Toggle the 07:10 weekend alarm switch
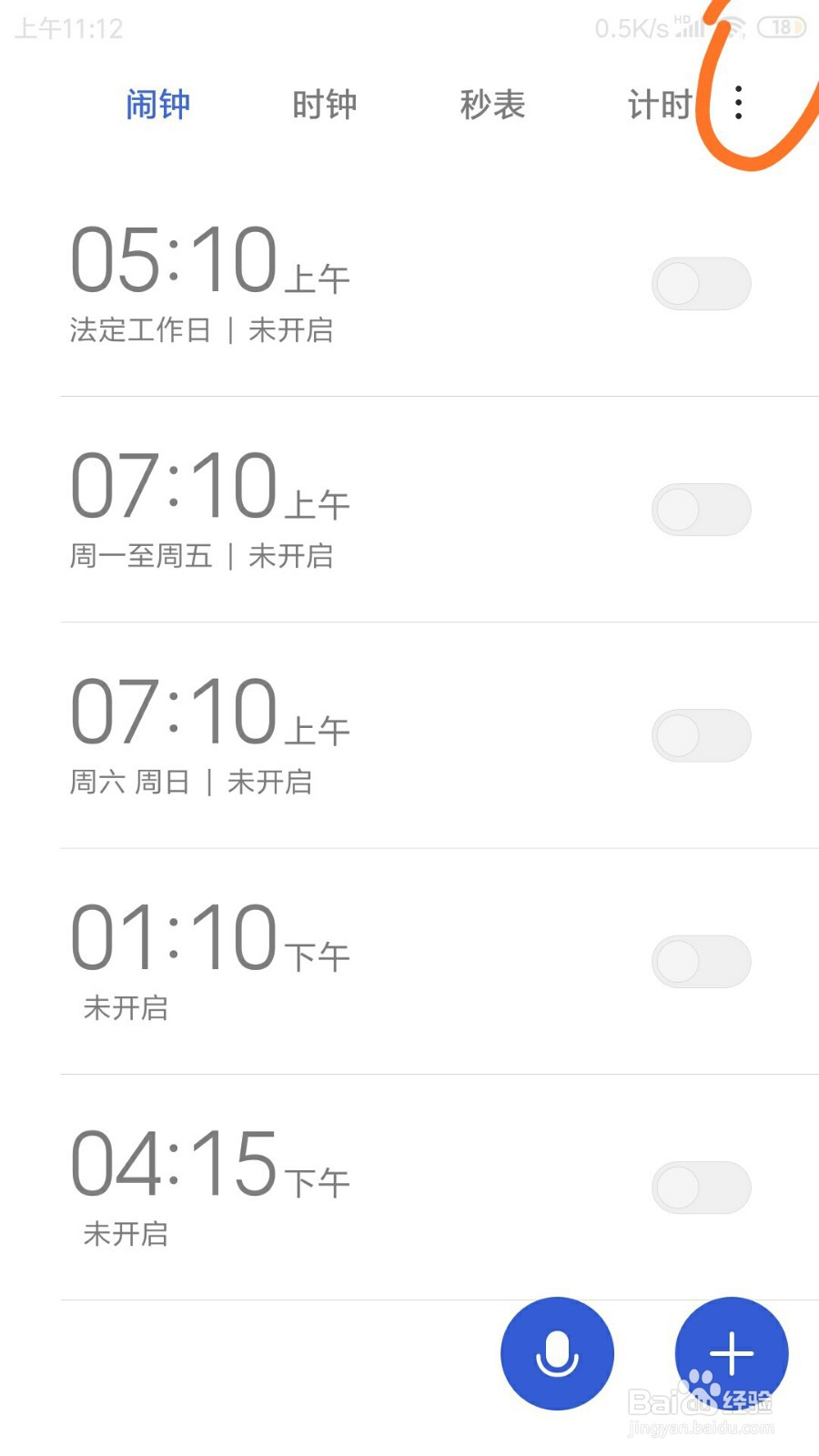This screenshot has height=1456, width=819. (x=701, y=735)
